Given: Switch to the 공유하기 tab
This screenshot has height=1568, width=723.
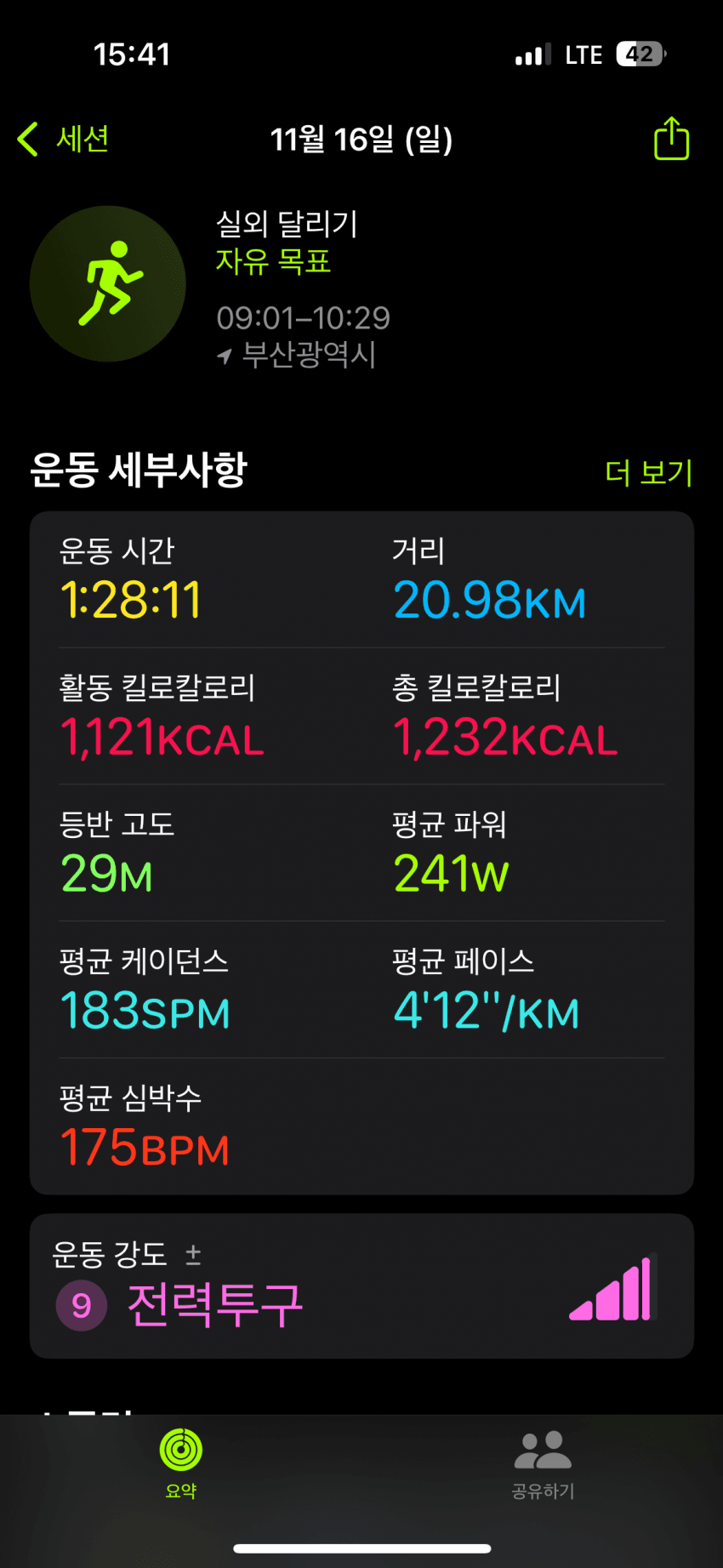Looking at the screenshot, I should point(543,1463).
